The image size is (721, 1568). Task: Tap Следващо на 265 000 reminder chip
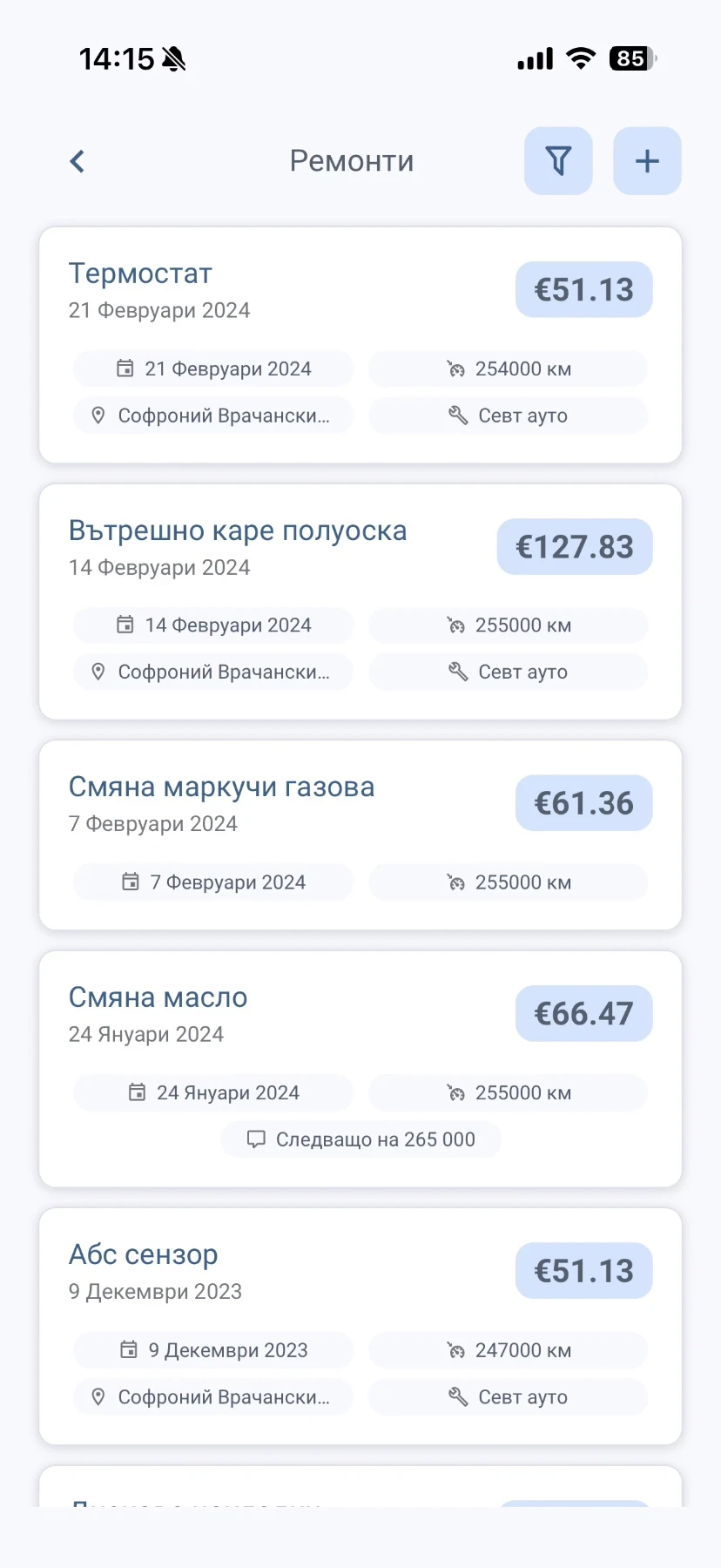coord(360,1139)
